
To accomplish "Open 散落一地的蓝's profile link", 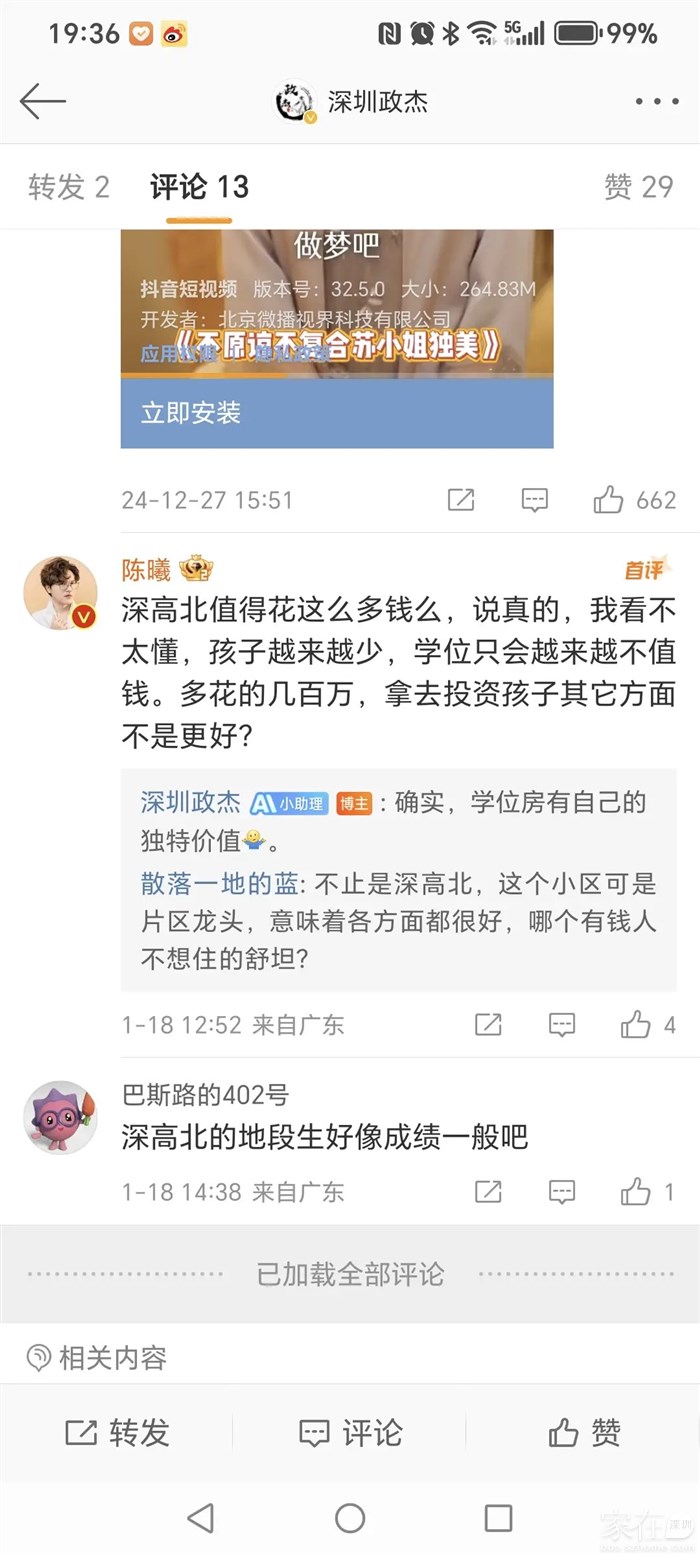I will click(225, 884).
